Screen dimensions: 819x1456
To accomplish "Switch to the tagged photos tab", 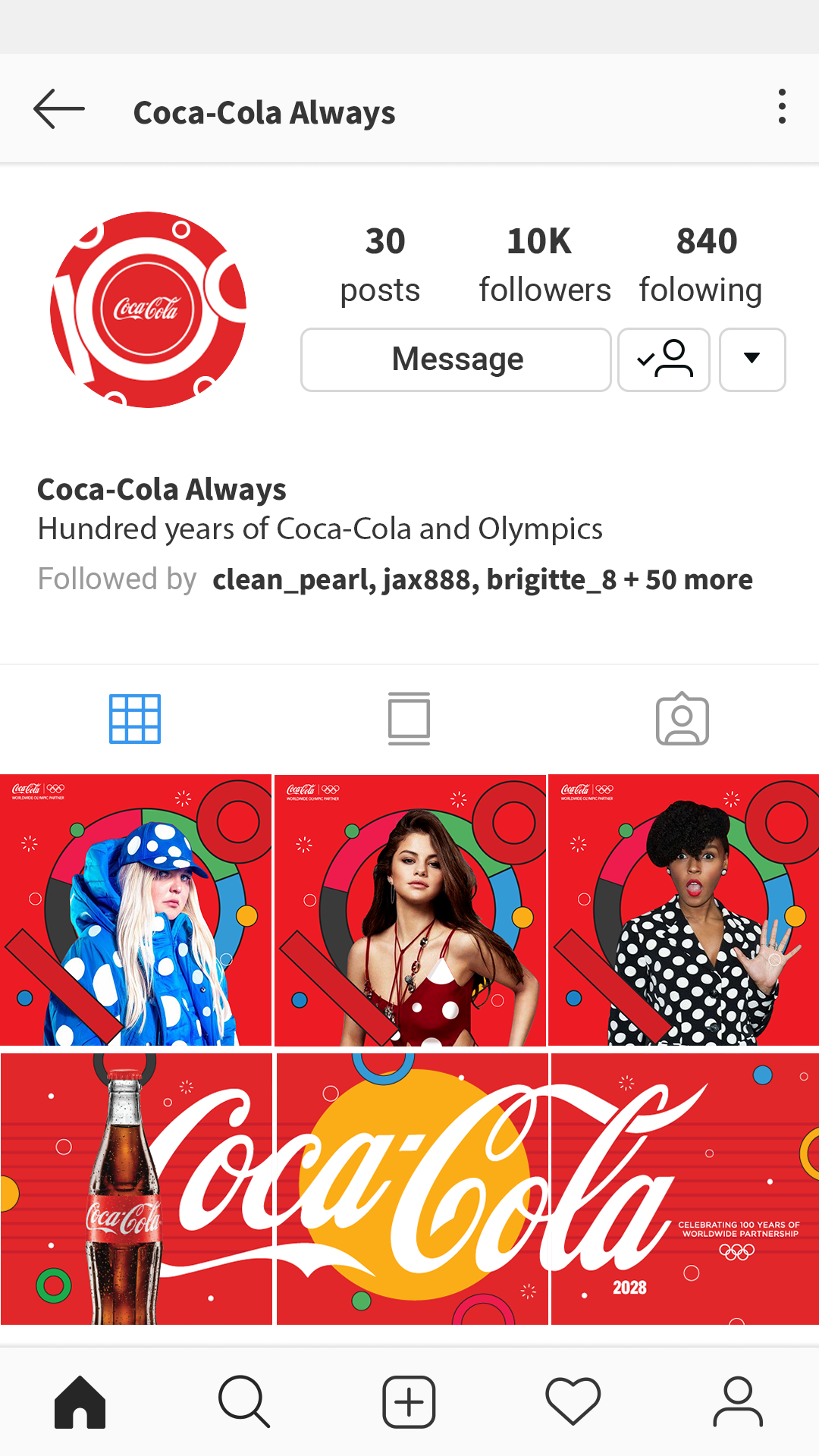I will [682, 718].
